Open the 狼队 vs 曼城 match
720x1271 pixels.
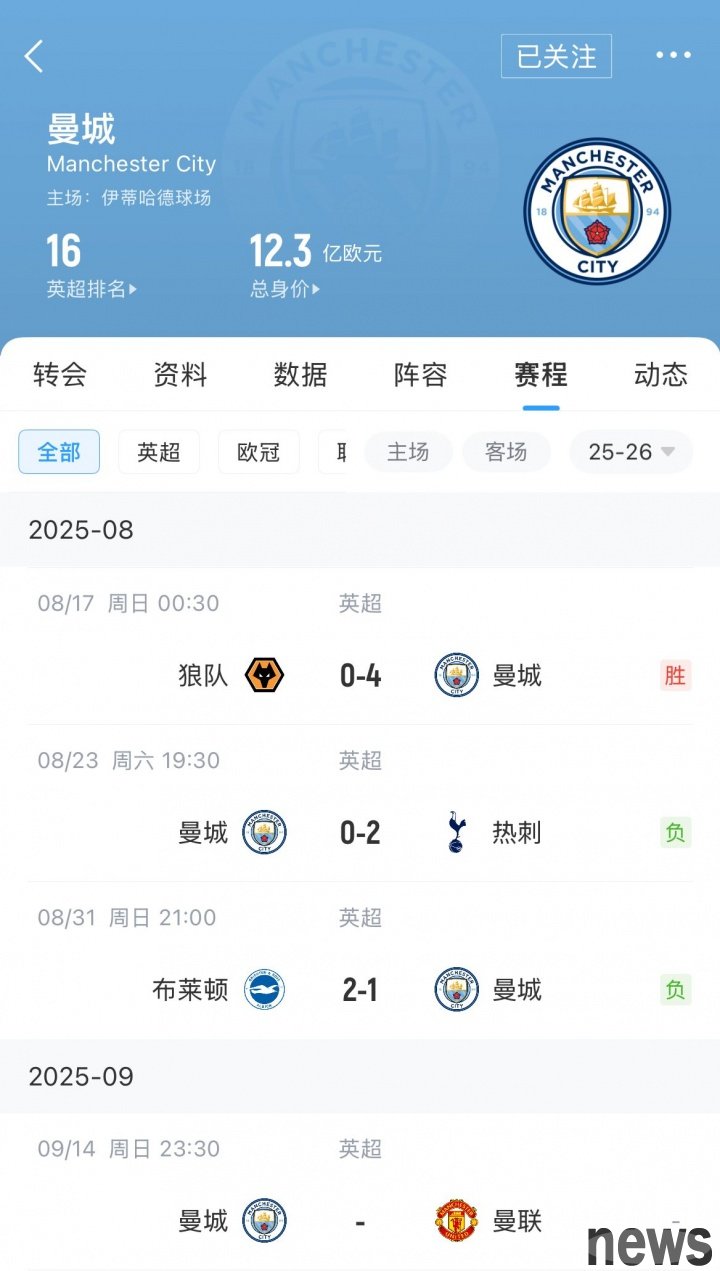click(360, 646)
